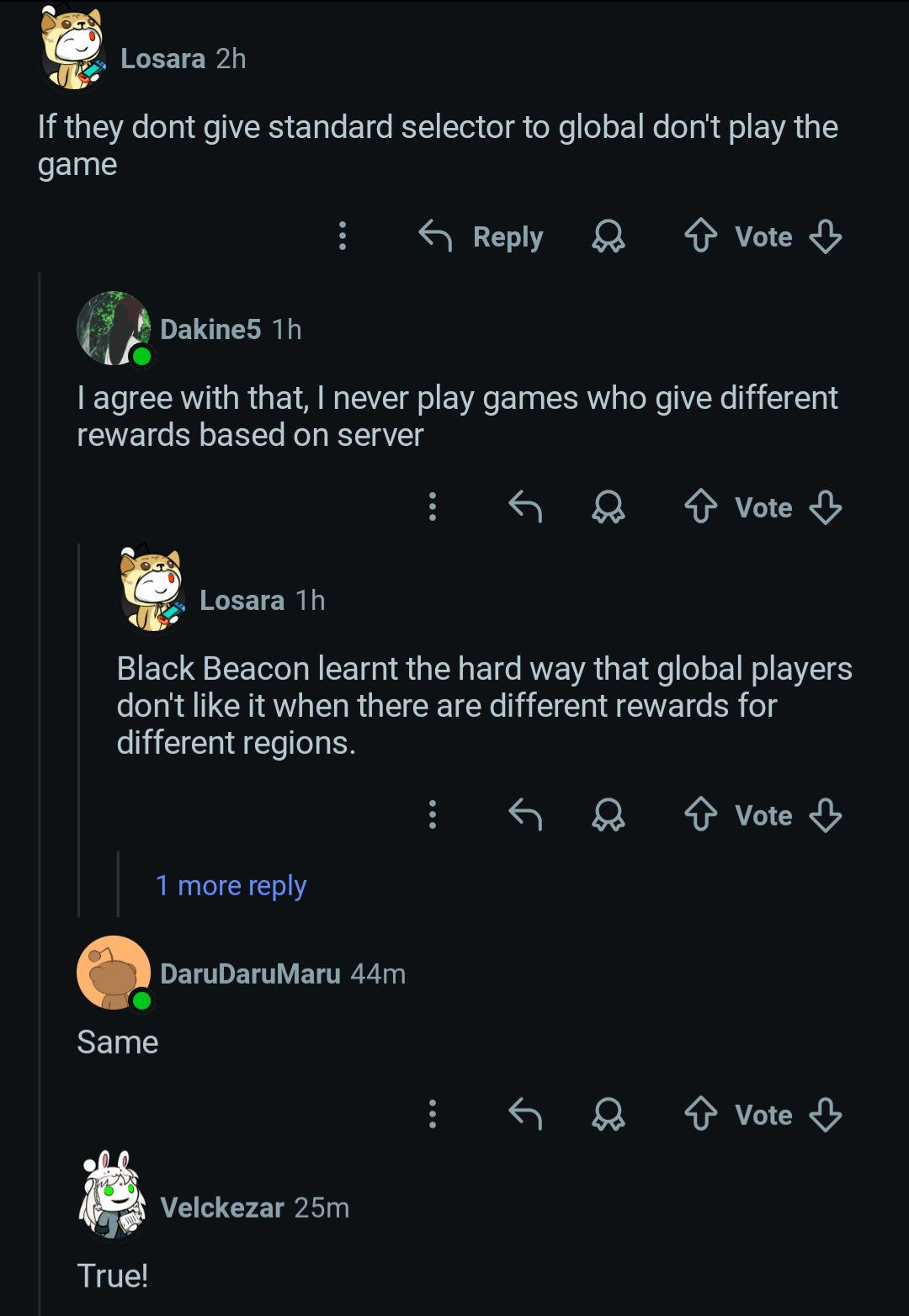Screen dimensions: 909x1316
Task: Reply to Dakine5's comment
Action: point(525,507)
